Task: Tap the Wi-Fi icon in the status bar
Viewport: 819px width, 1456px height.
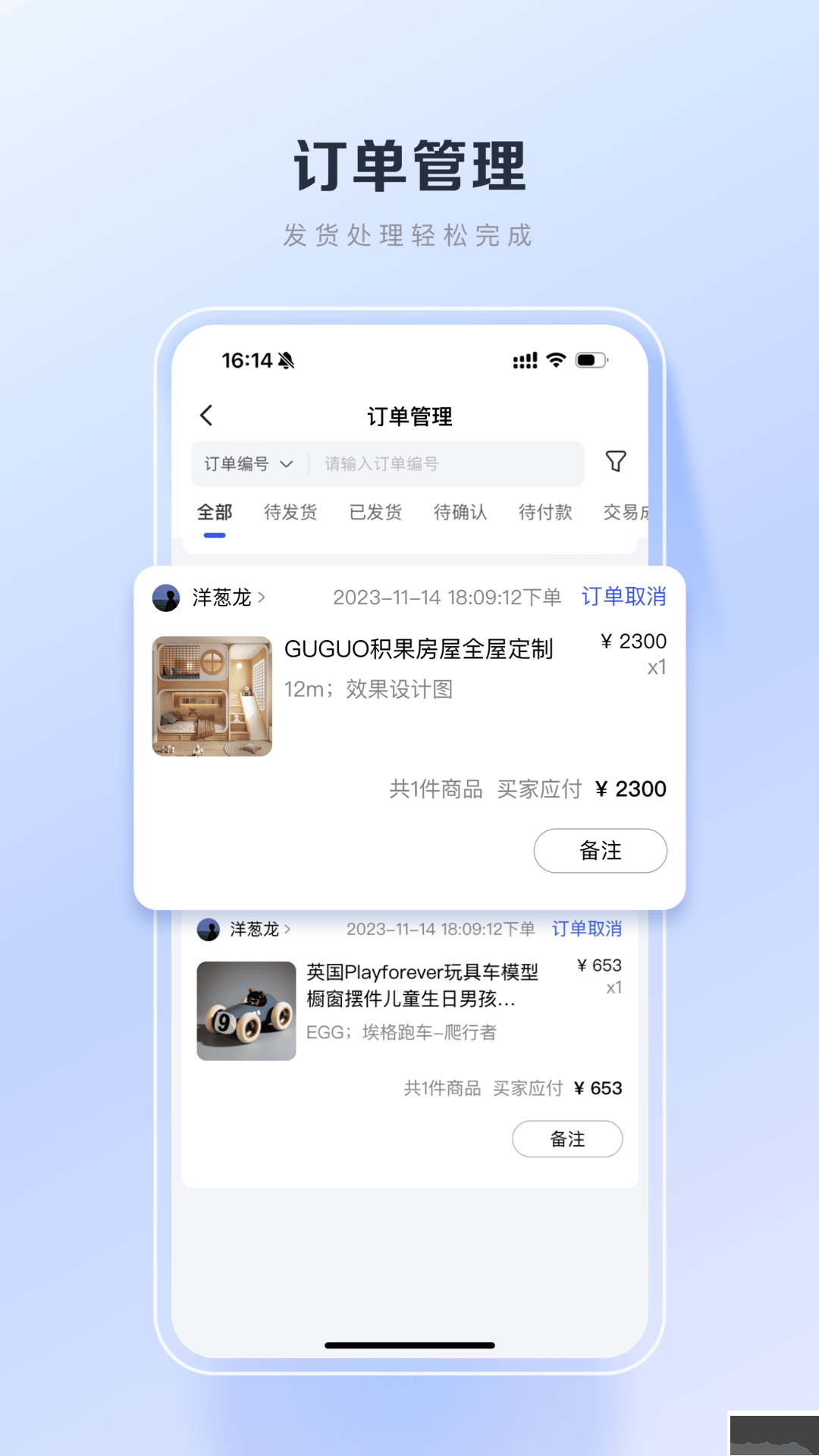Action: coord(557,359)
